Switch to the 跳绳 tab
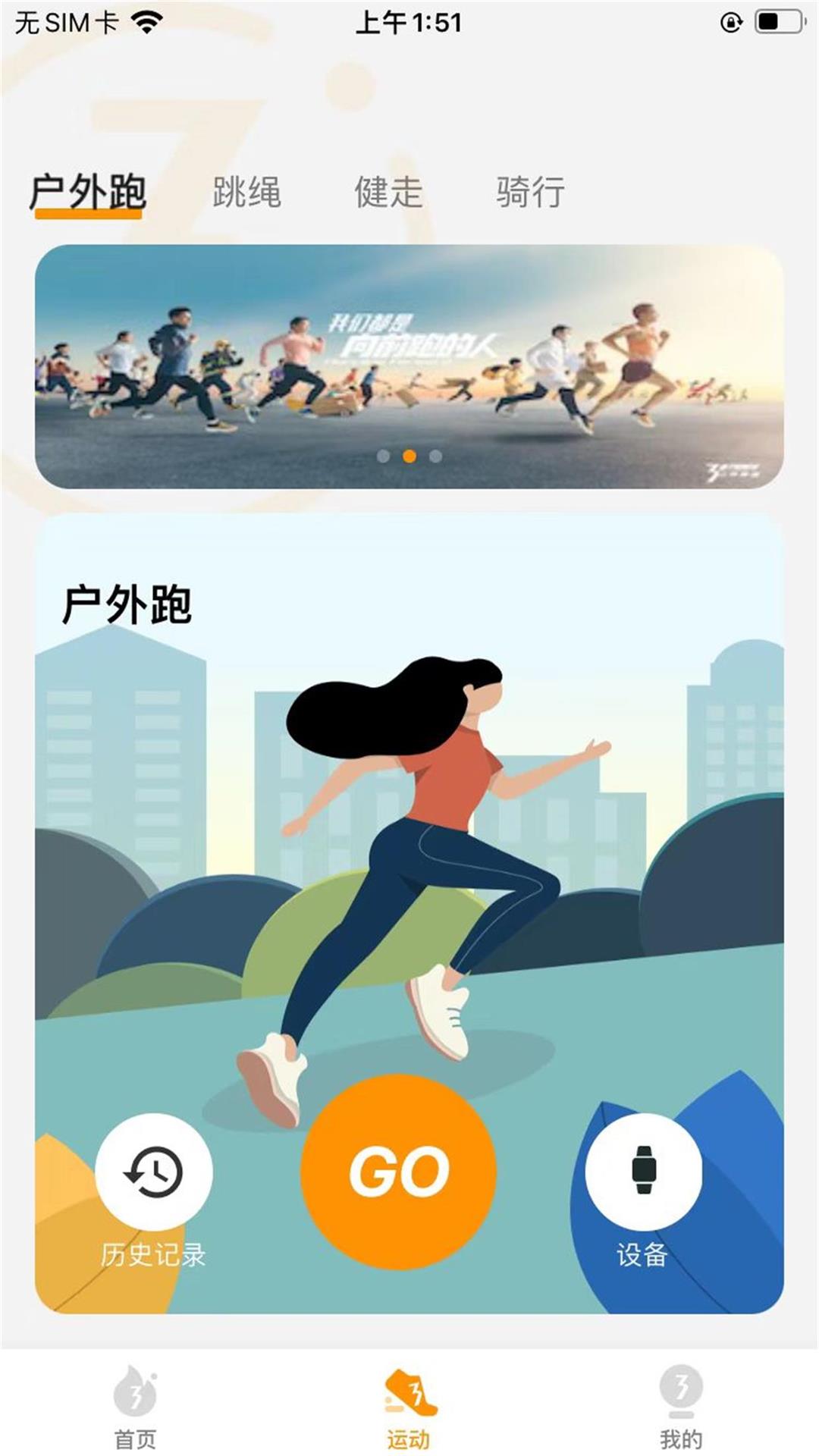 click(x=246, y=192)
